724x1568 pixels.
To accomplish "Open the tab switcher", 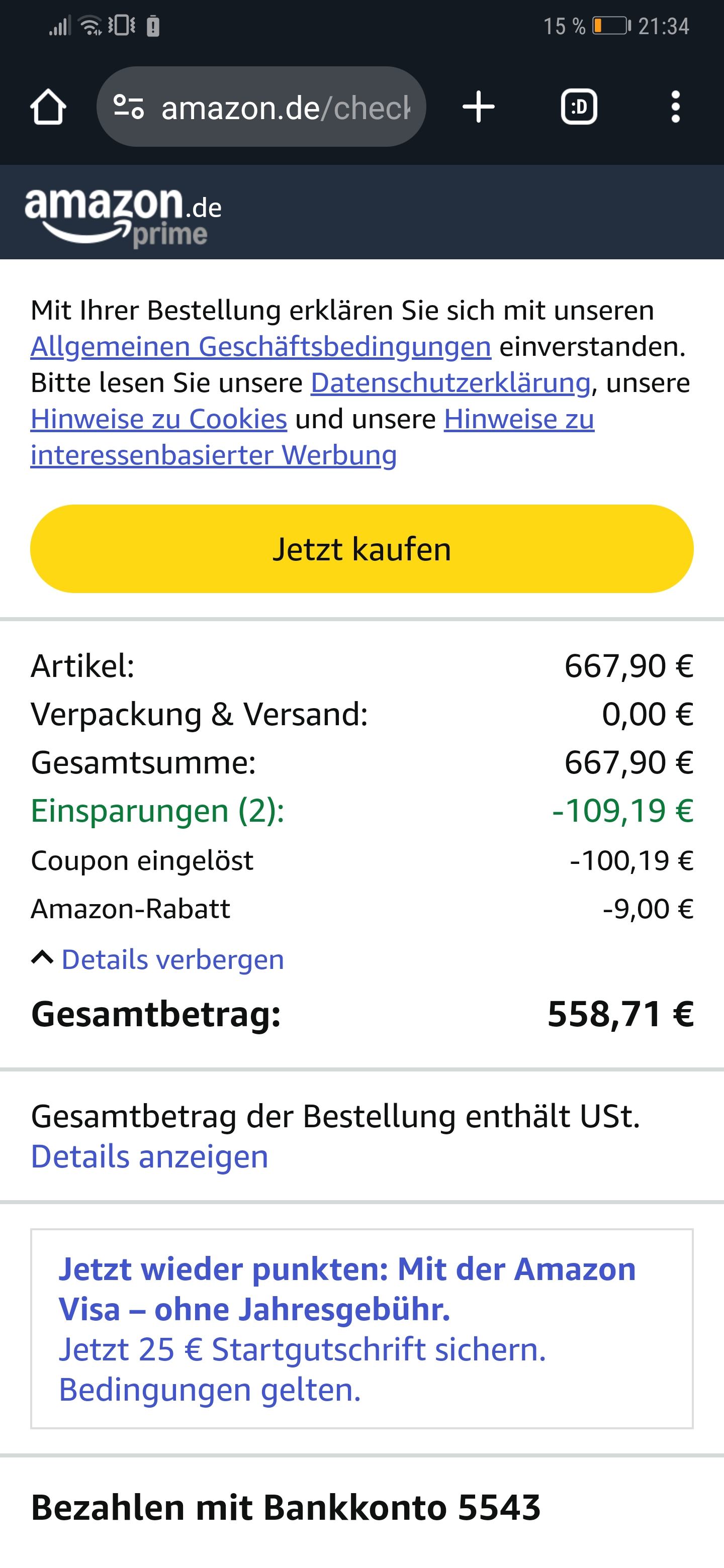I will (x=578, y=107).
